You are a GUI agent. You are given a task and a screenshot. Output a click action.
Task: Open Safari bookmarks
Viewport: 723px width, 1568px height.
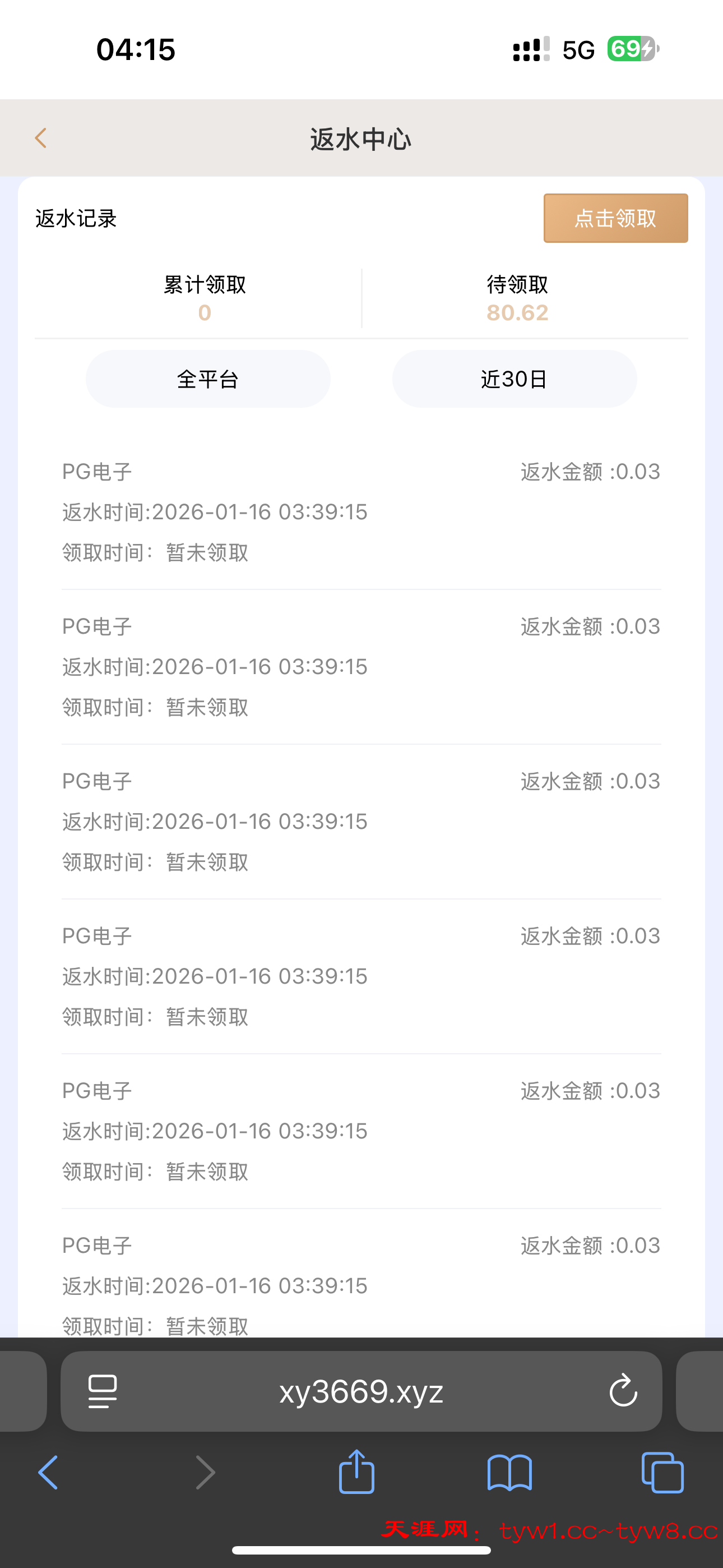click(x=509, y=1473)
